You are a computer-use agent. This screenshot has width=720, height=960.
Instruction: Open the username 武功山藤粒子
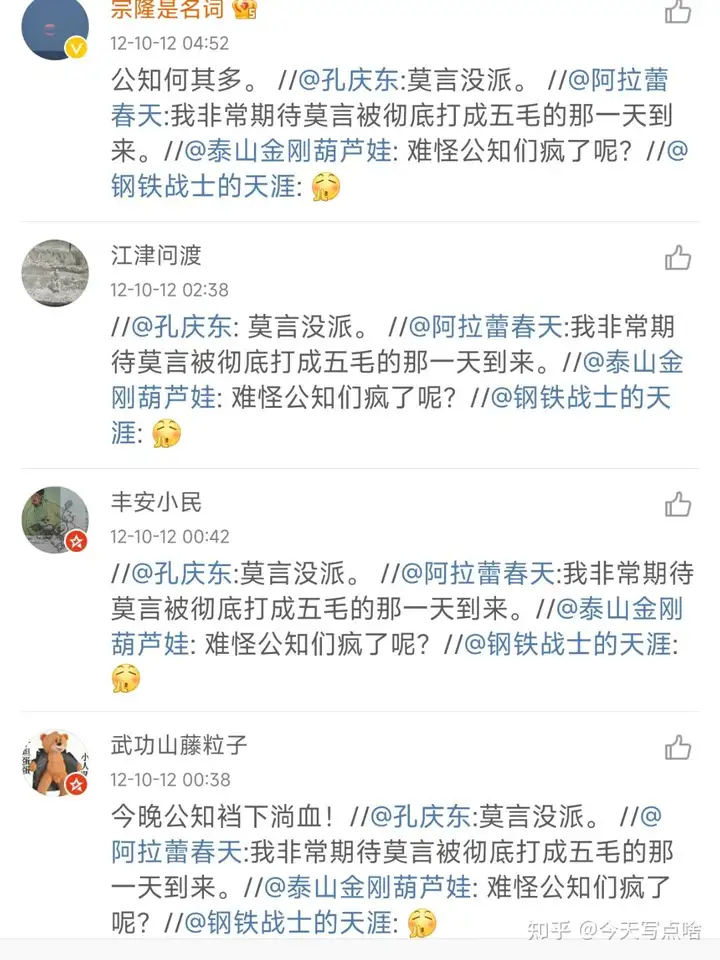click(x=179, y=745)
